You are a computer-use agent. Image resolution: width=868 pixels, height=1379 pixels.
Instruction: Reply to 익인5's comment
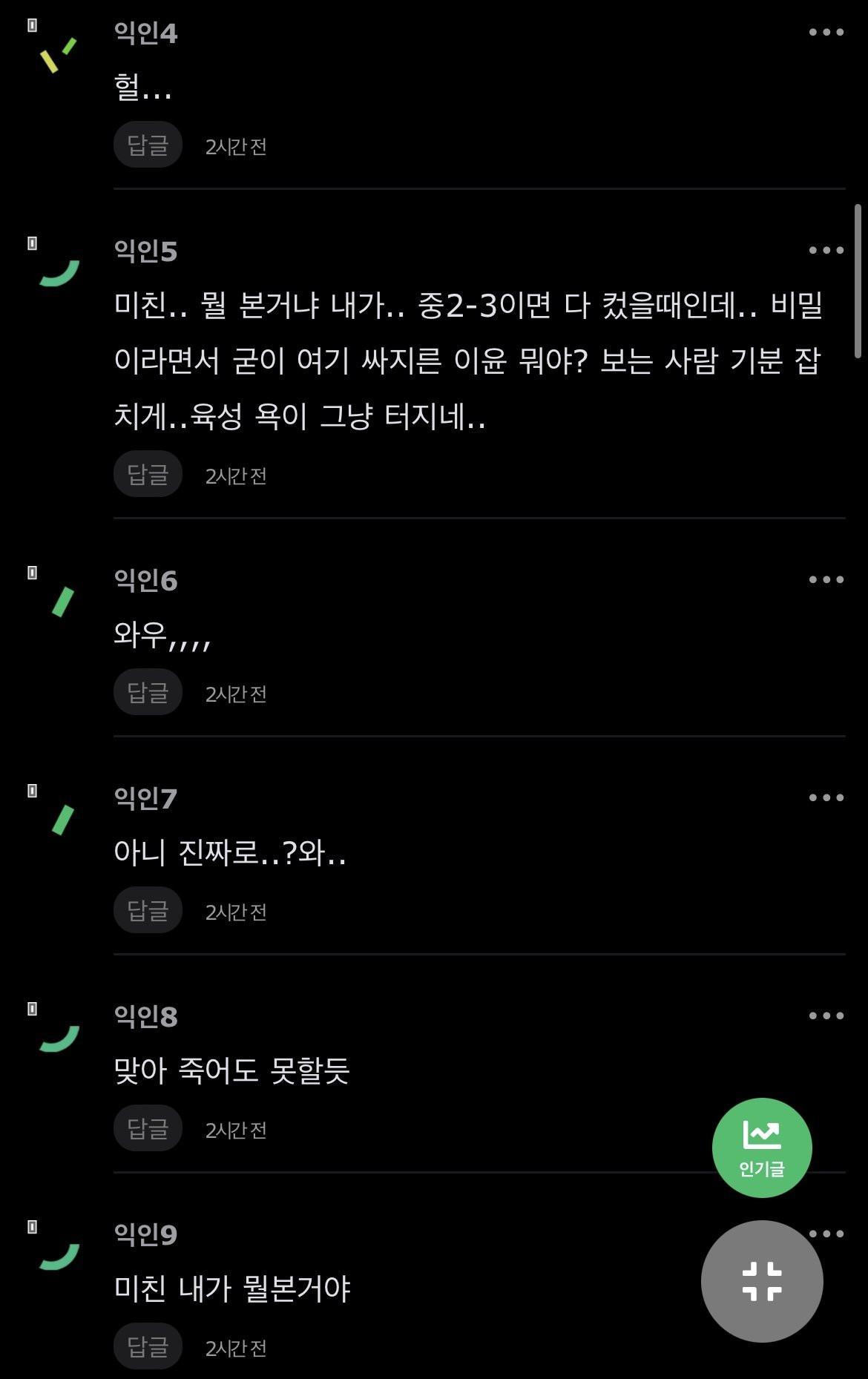point(148,474)
